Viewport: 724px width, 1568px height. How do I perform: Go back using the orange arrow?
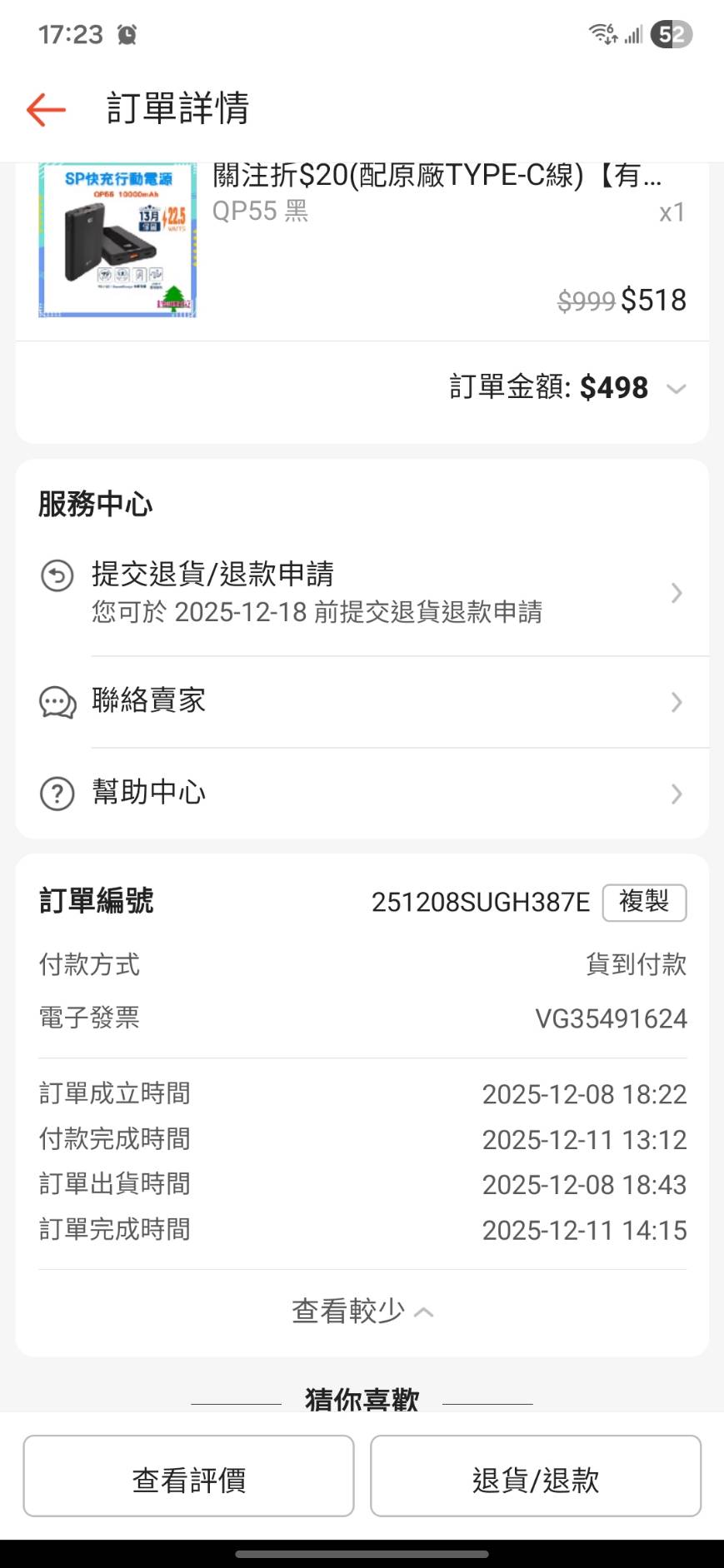point(46,109)
